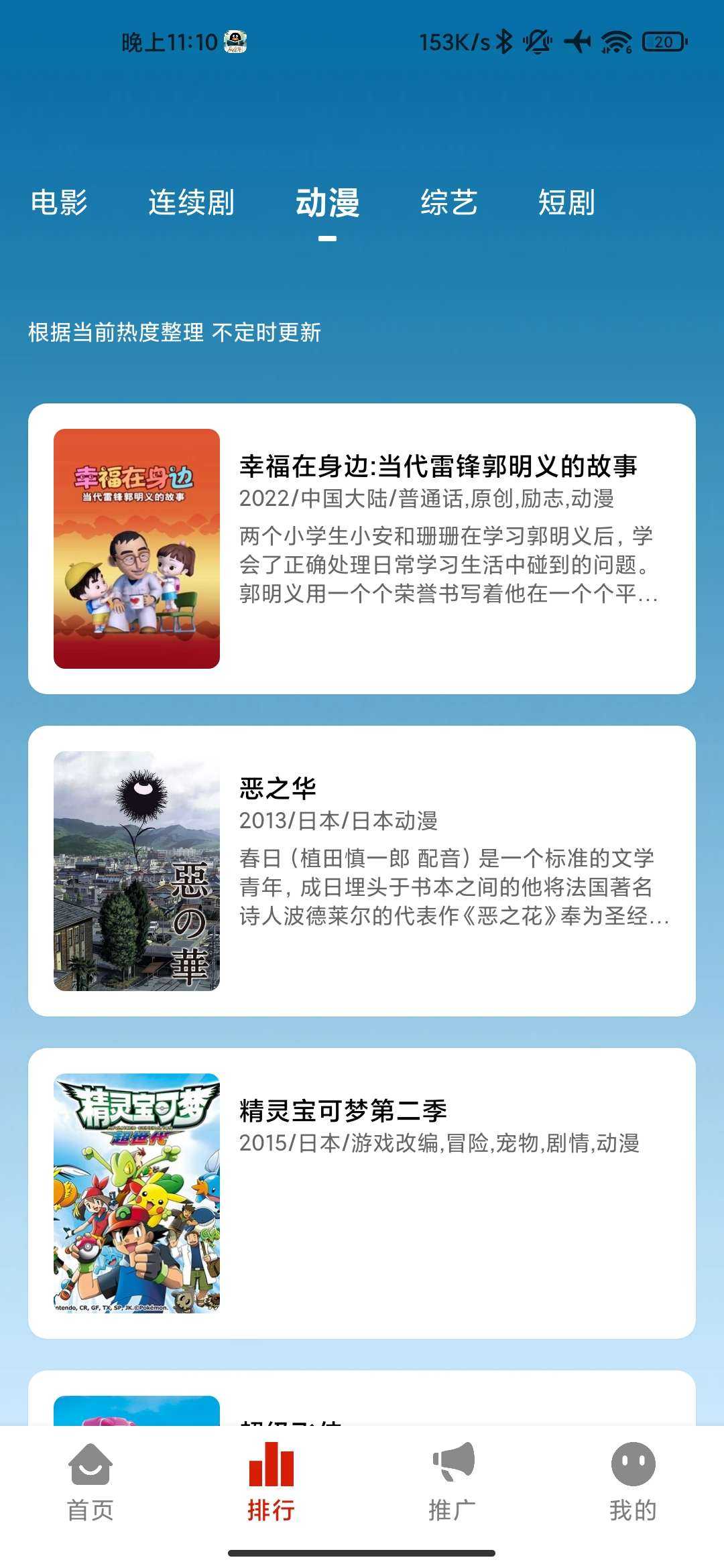Image resolution: width=724 pixels, height=1568 pixels.
Task: Open the 恶之华 anime card
Action: coord(362,871)
